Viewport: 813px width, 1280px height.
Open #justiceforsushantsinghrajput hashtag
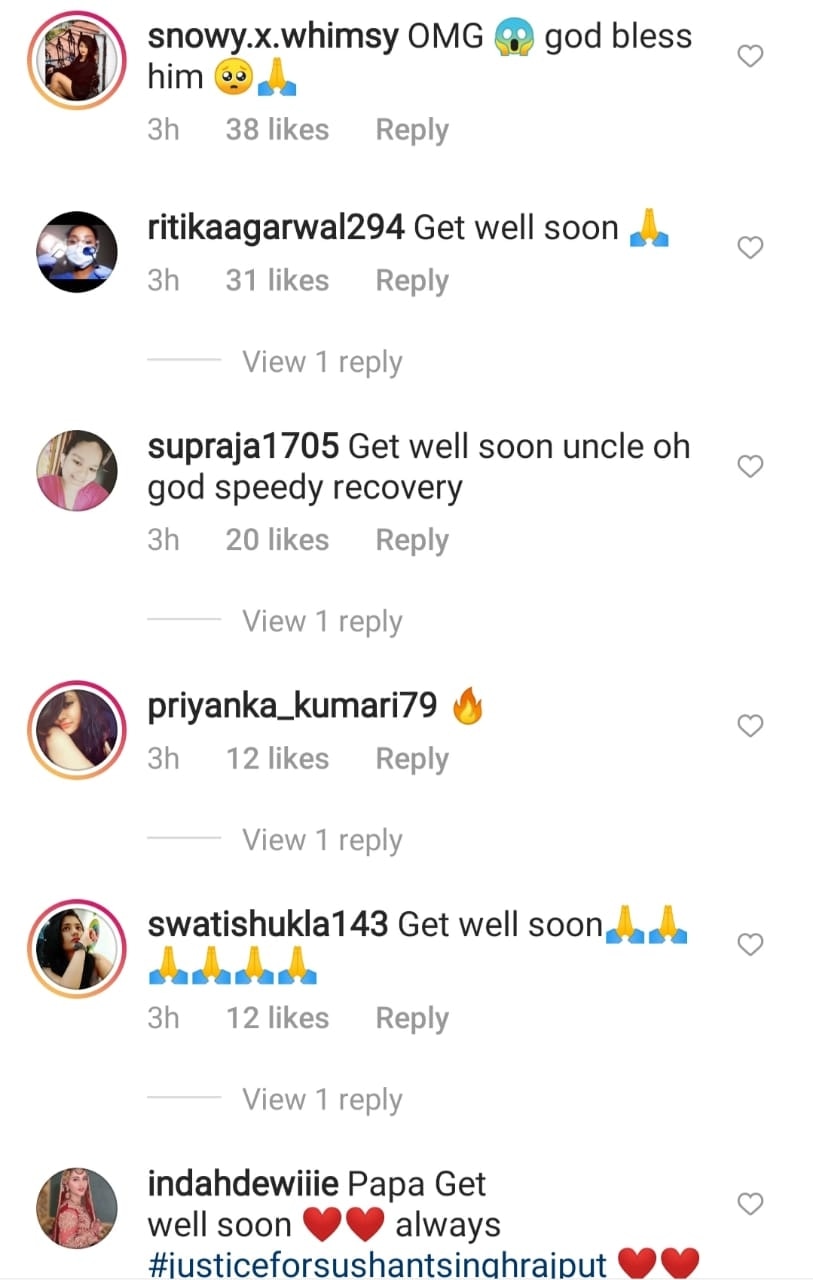point(377,1262)
